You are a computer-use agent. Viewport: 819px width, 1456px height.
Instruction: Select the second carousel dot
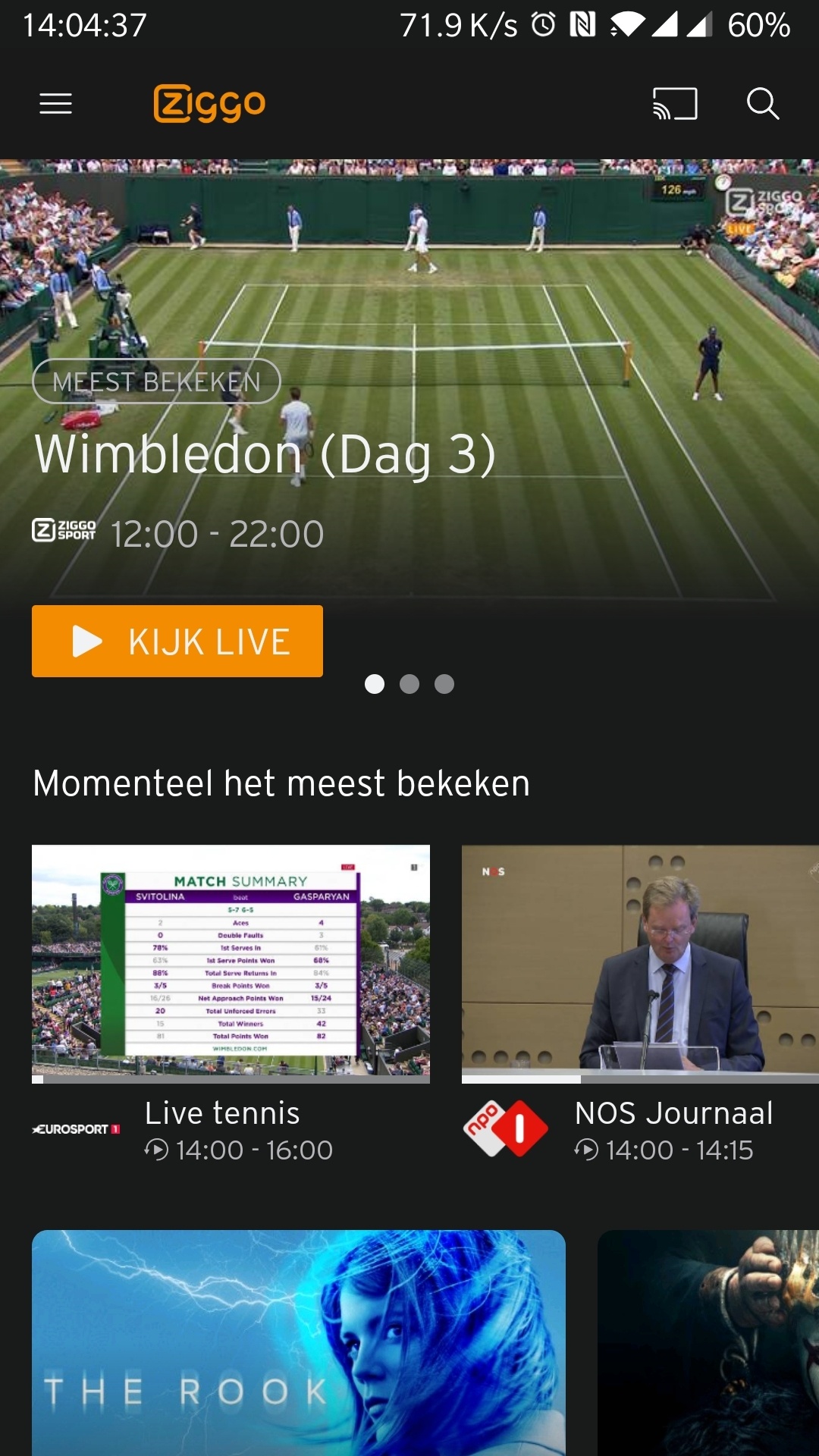coord(409,684)
